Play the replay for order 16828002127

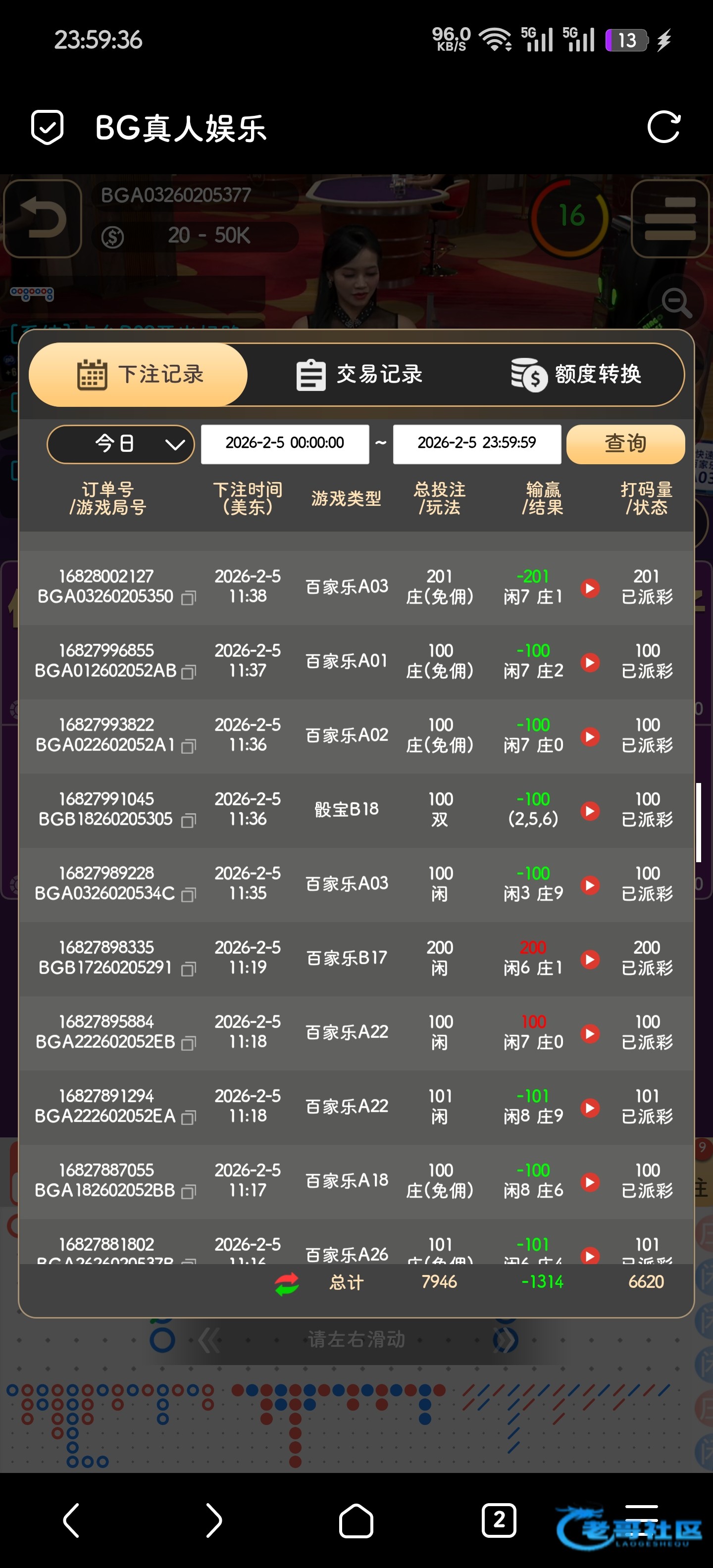[x=589, y=588]
